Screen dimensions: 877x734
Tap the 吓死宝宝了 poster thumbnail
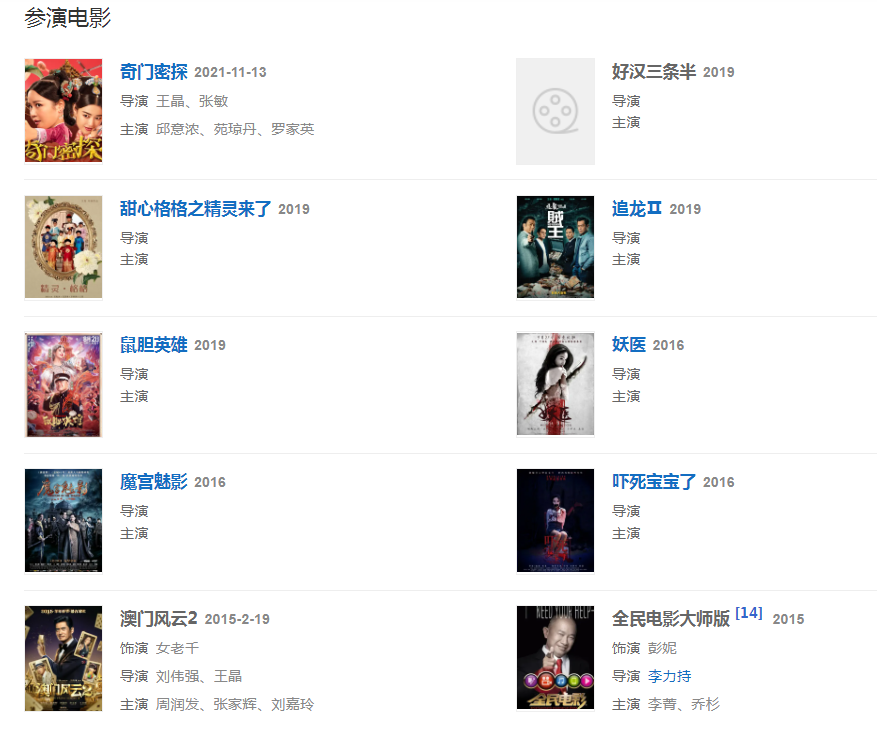tap(555, 521)
